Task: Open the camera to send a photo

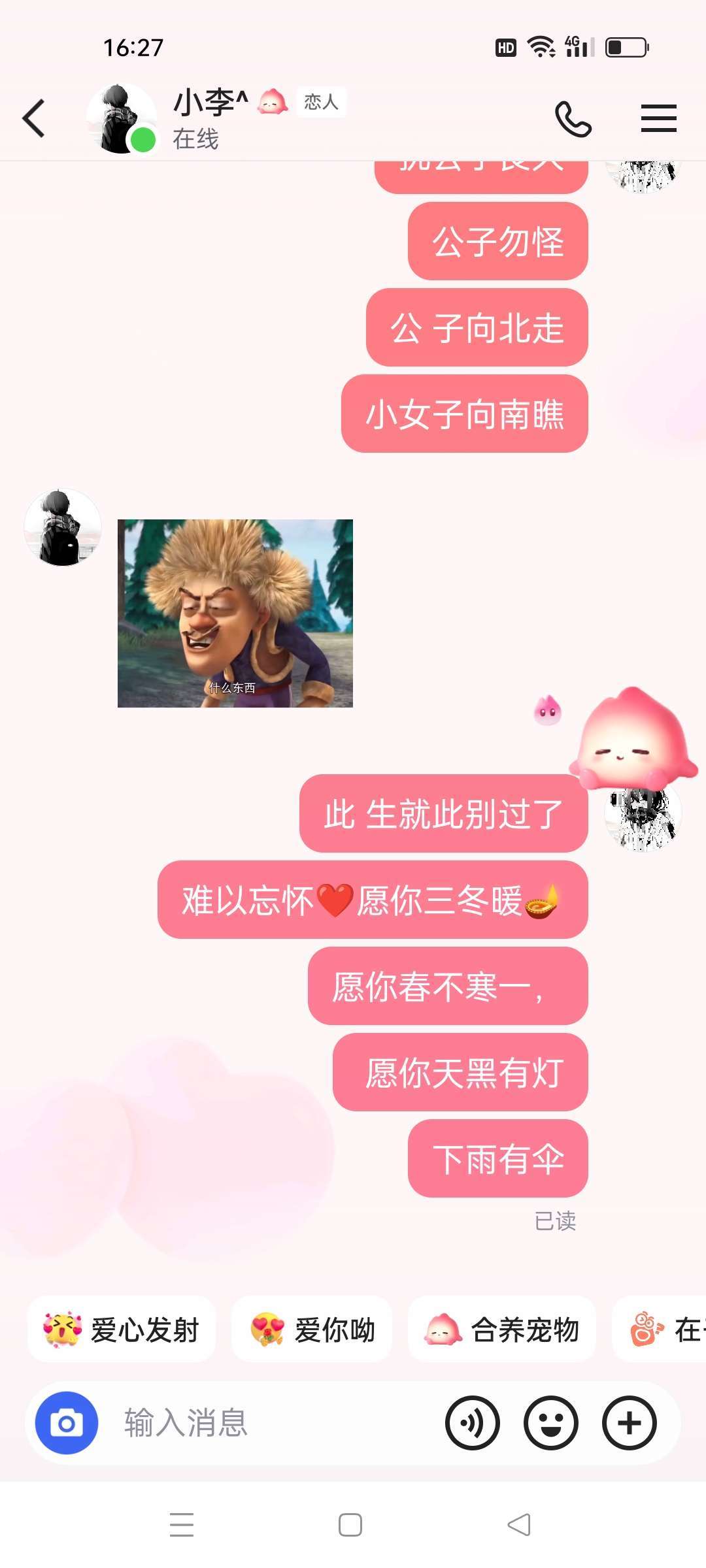Action: pos(67,1423)
